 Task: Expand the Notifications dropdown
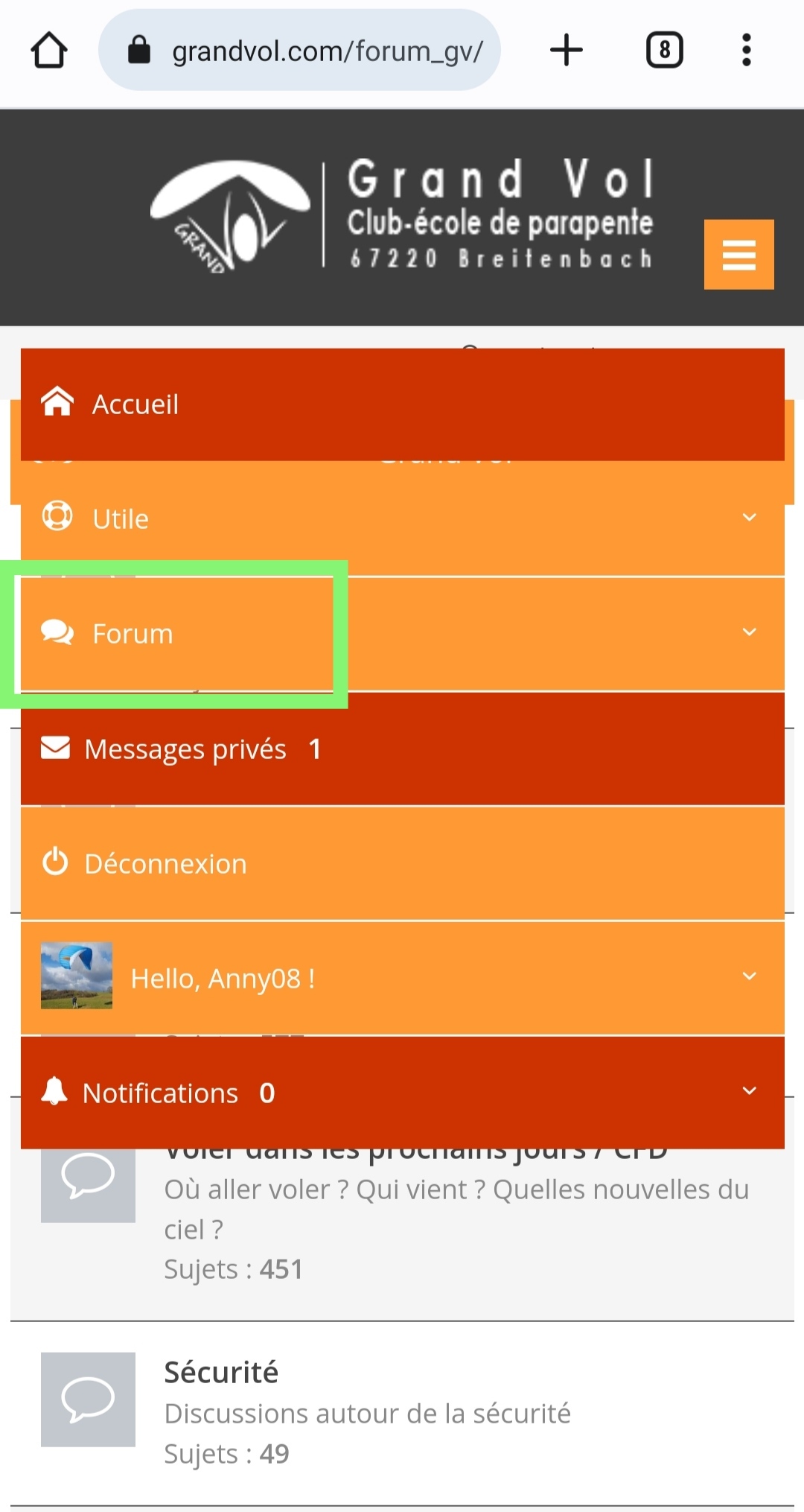coord(749,1091)
